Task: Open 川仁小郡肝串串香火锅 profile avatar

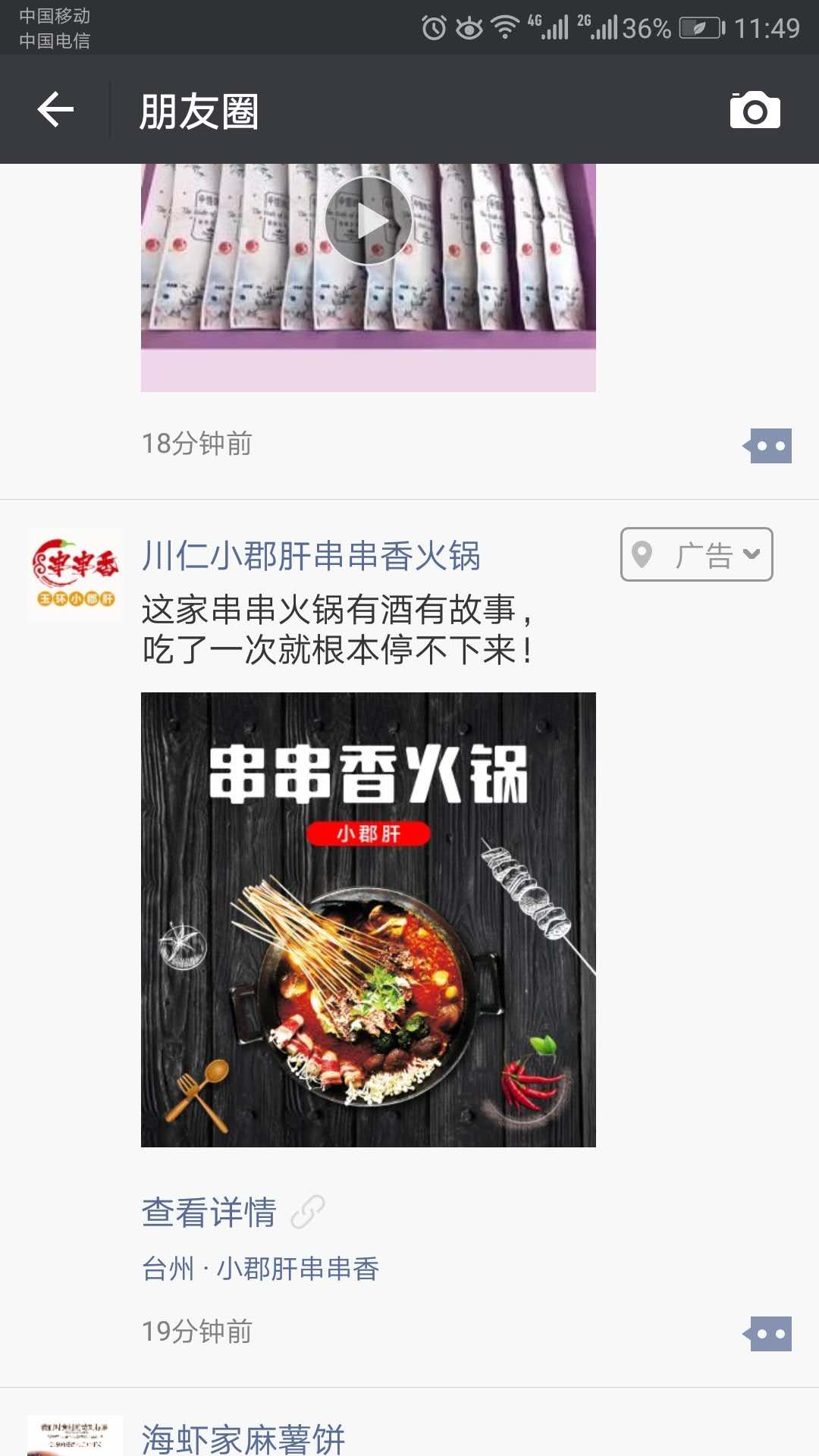Action: pyautogui.click(x=75, y=576)
